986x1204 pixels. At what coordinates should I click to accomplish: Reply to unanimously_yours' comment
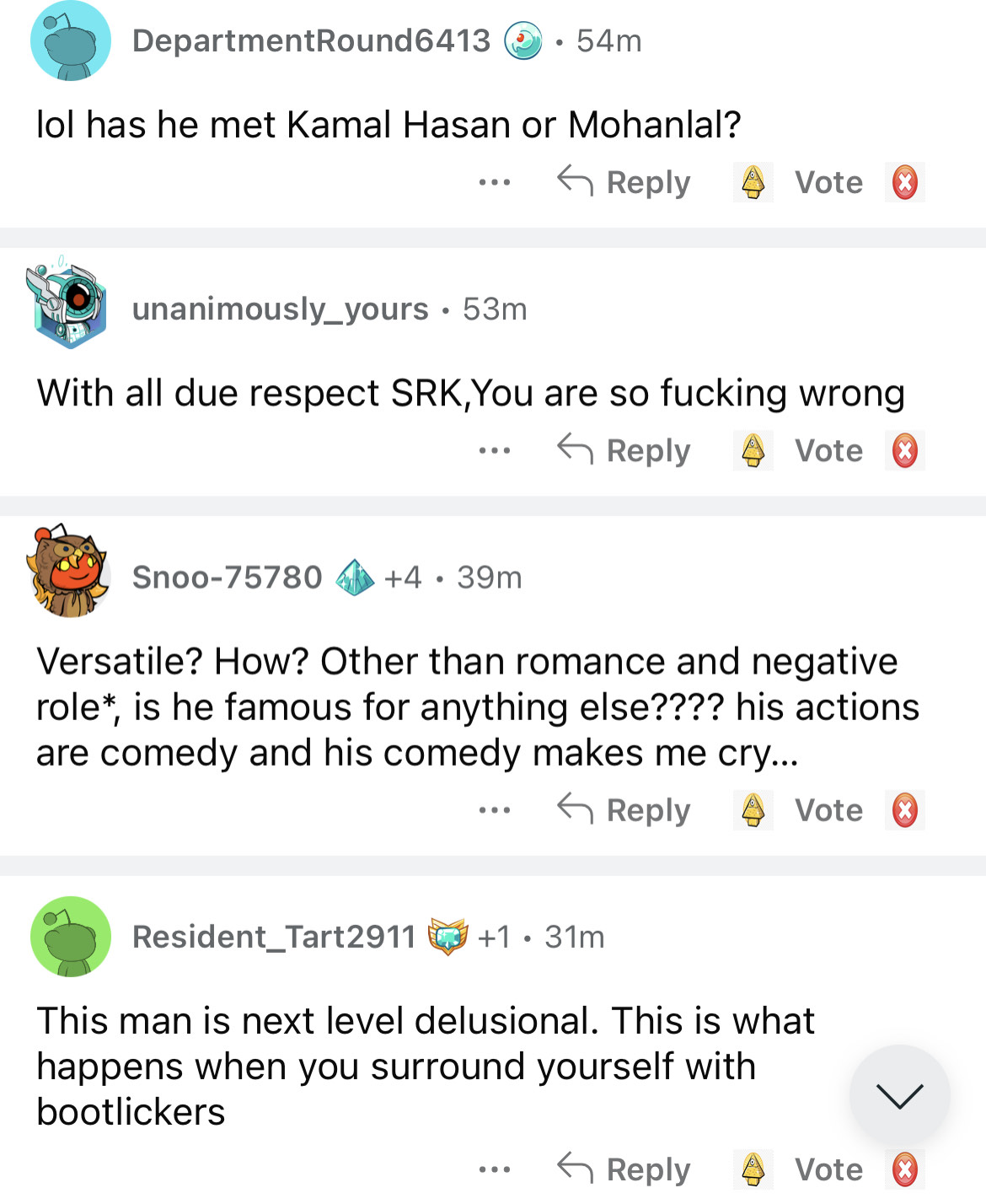624,450
